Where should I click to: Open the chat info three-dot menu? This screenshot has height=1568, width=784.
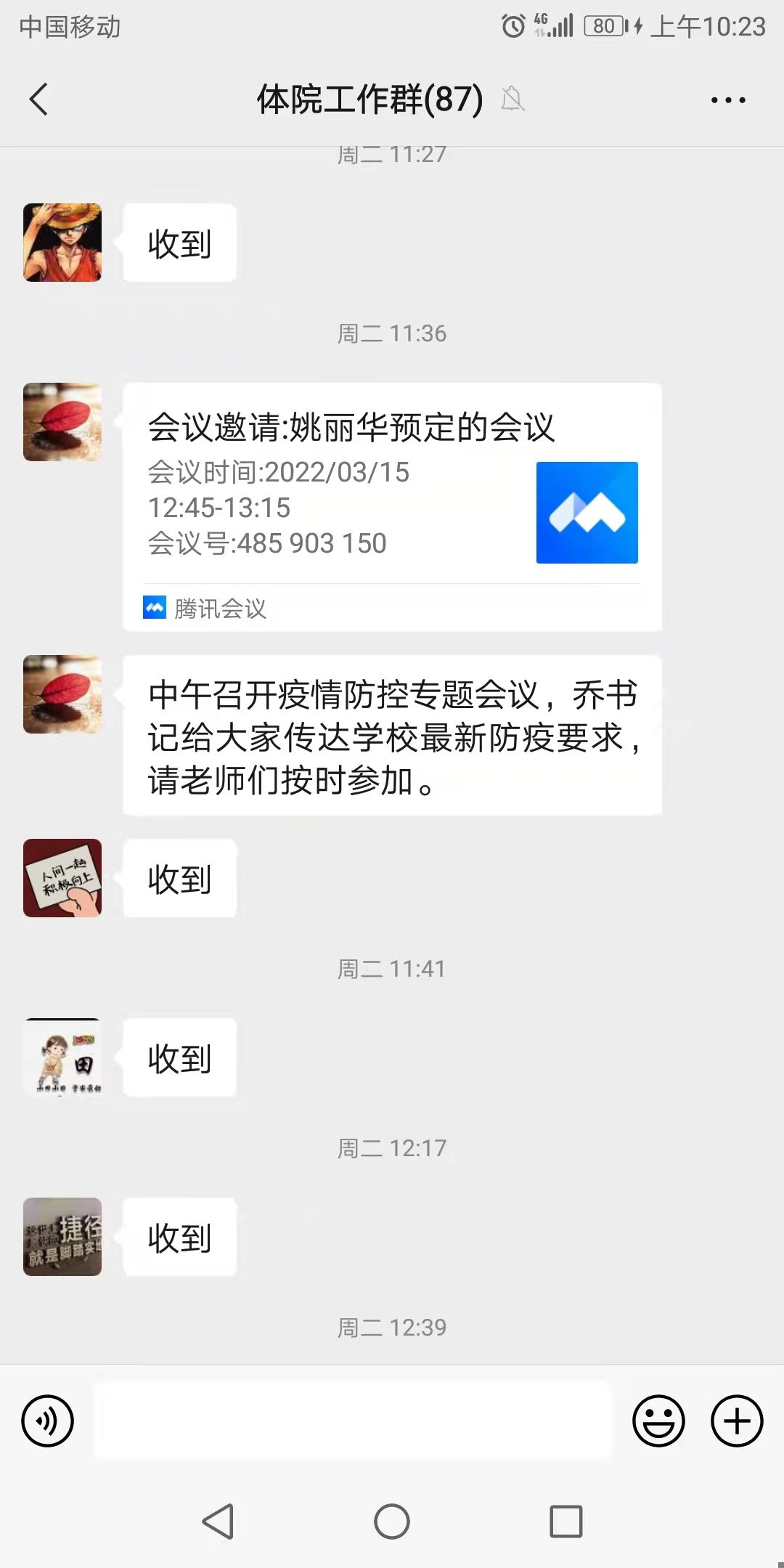728,100
